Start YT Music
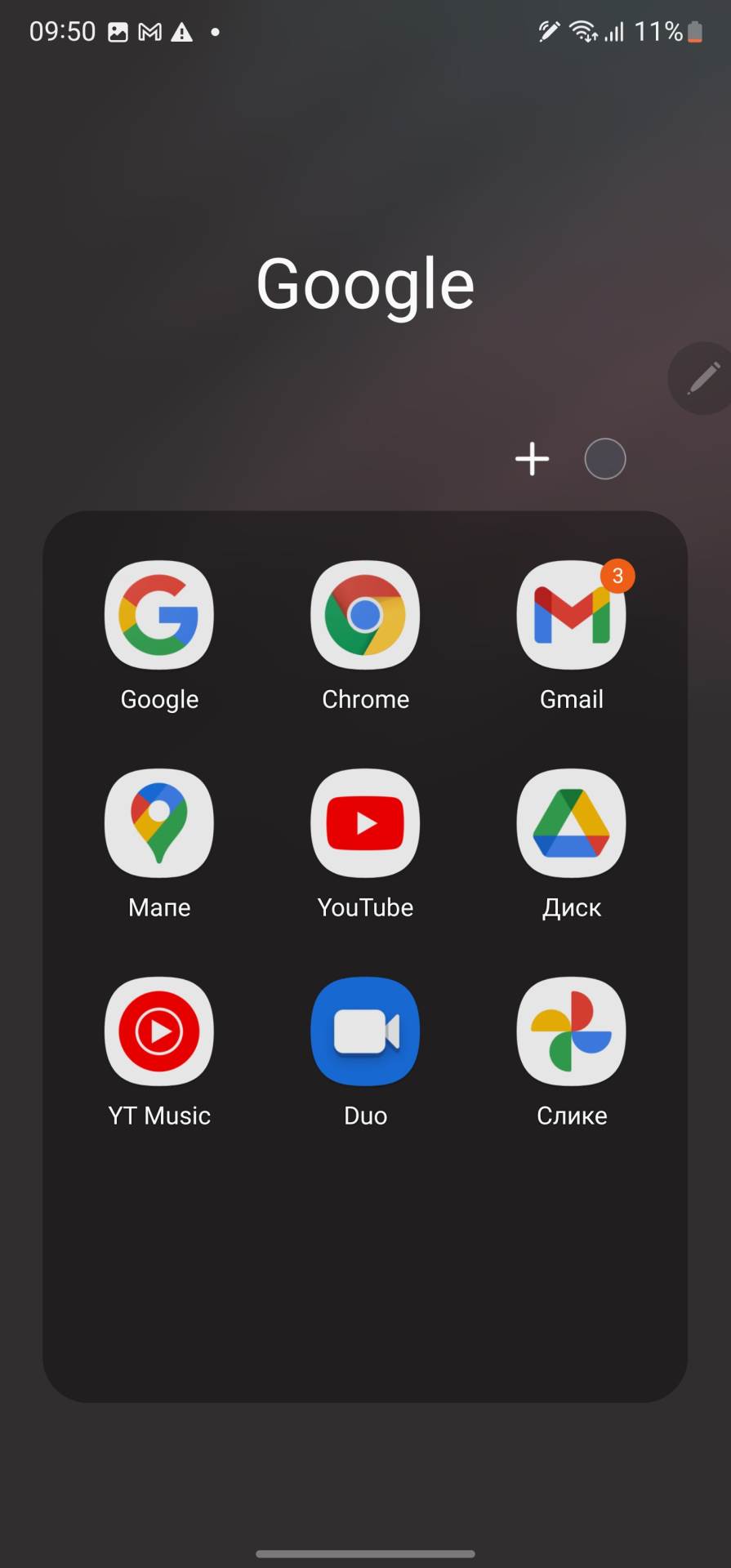Screen dimensions: 731x1568 coord(158,1031)
